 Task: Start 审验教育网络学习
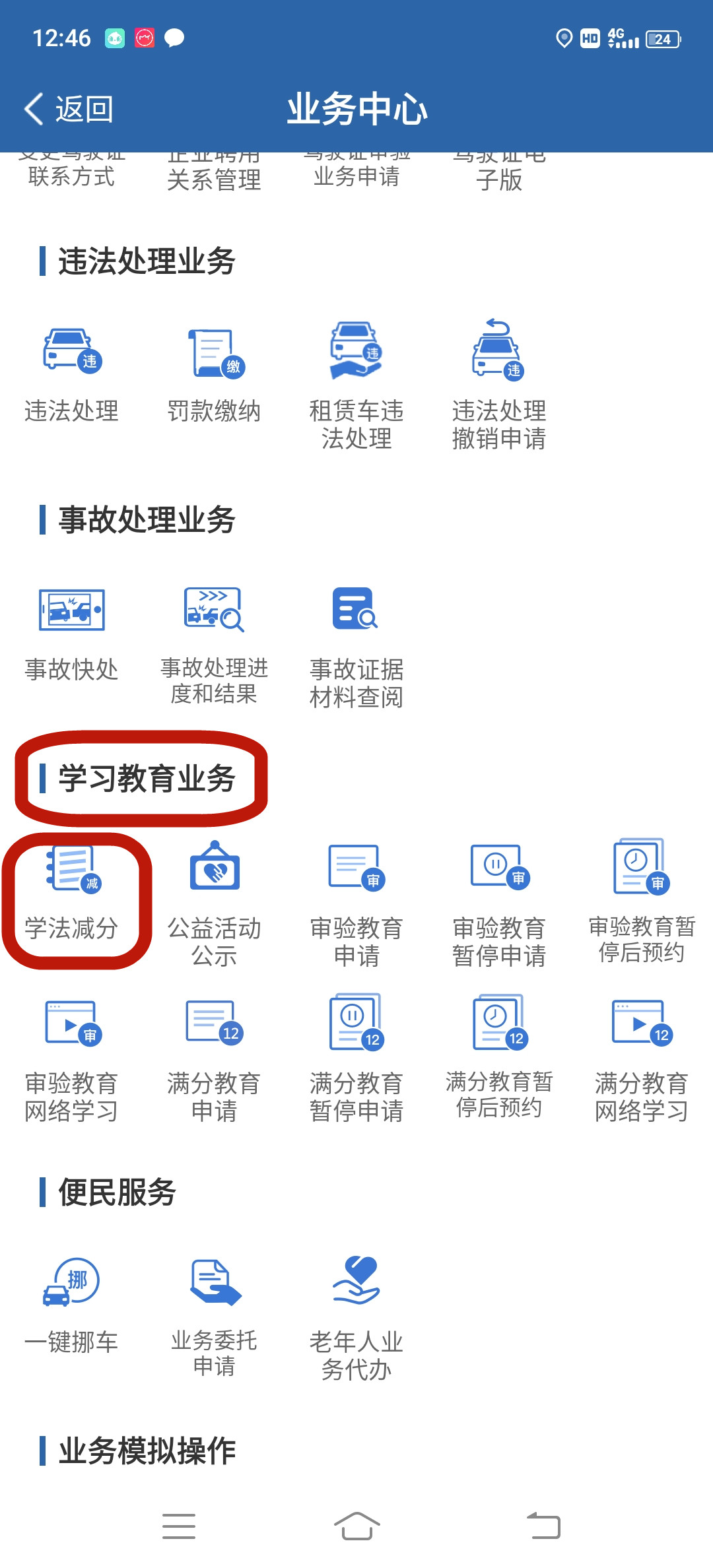click(x=71, y=1058)
